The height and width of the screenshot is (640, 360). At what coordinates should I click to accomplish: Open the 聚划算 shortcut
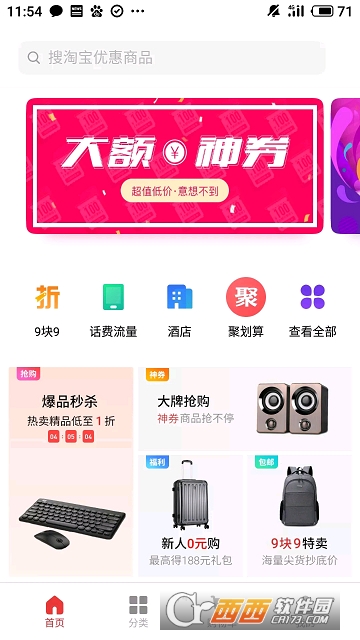click(x=246, y=310)
